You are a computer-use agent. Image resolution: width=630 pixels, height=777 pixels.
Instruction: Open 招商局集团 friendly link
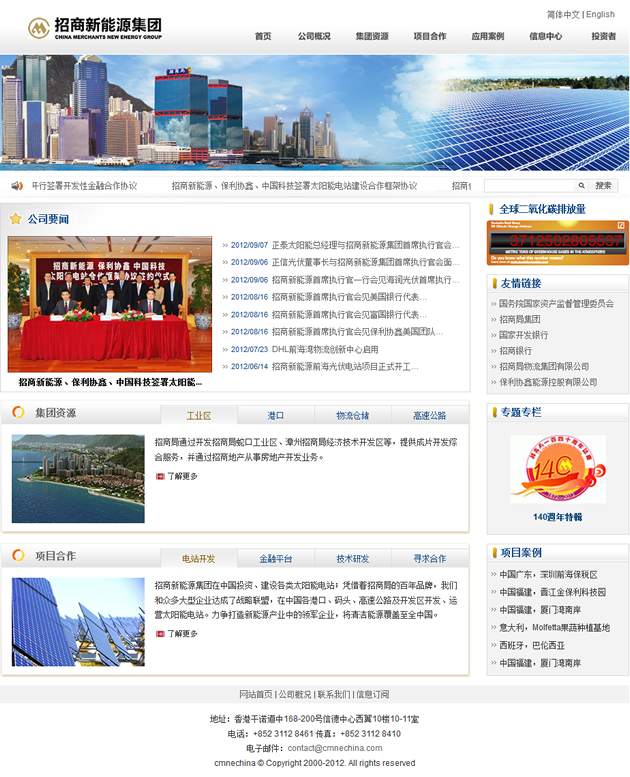pyautogui.click(x=520, y=320)
